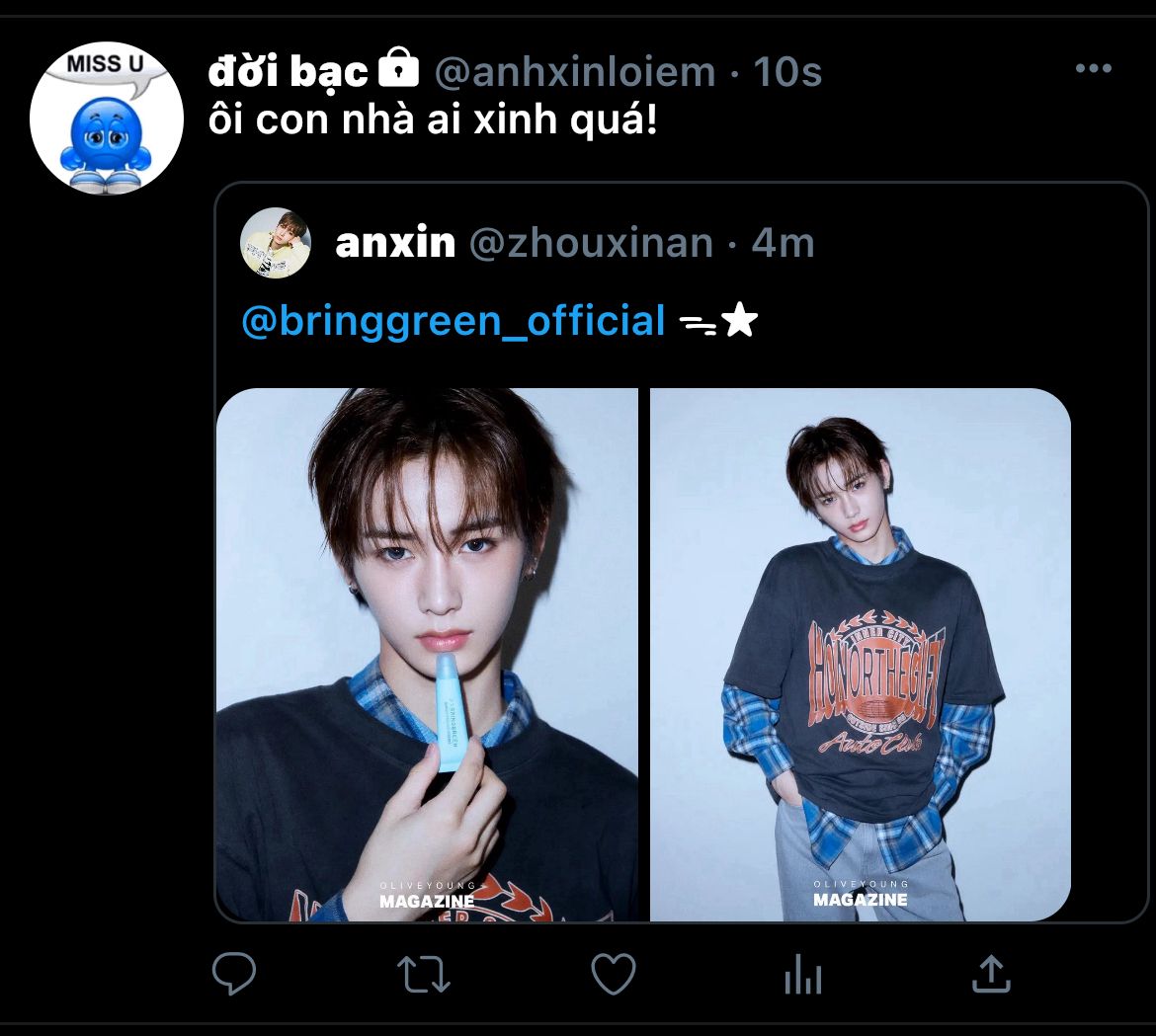Retweet this quote tweet
This screenshot has width=1156, height=1036.
[424, 975]
